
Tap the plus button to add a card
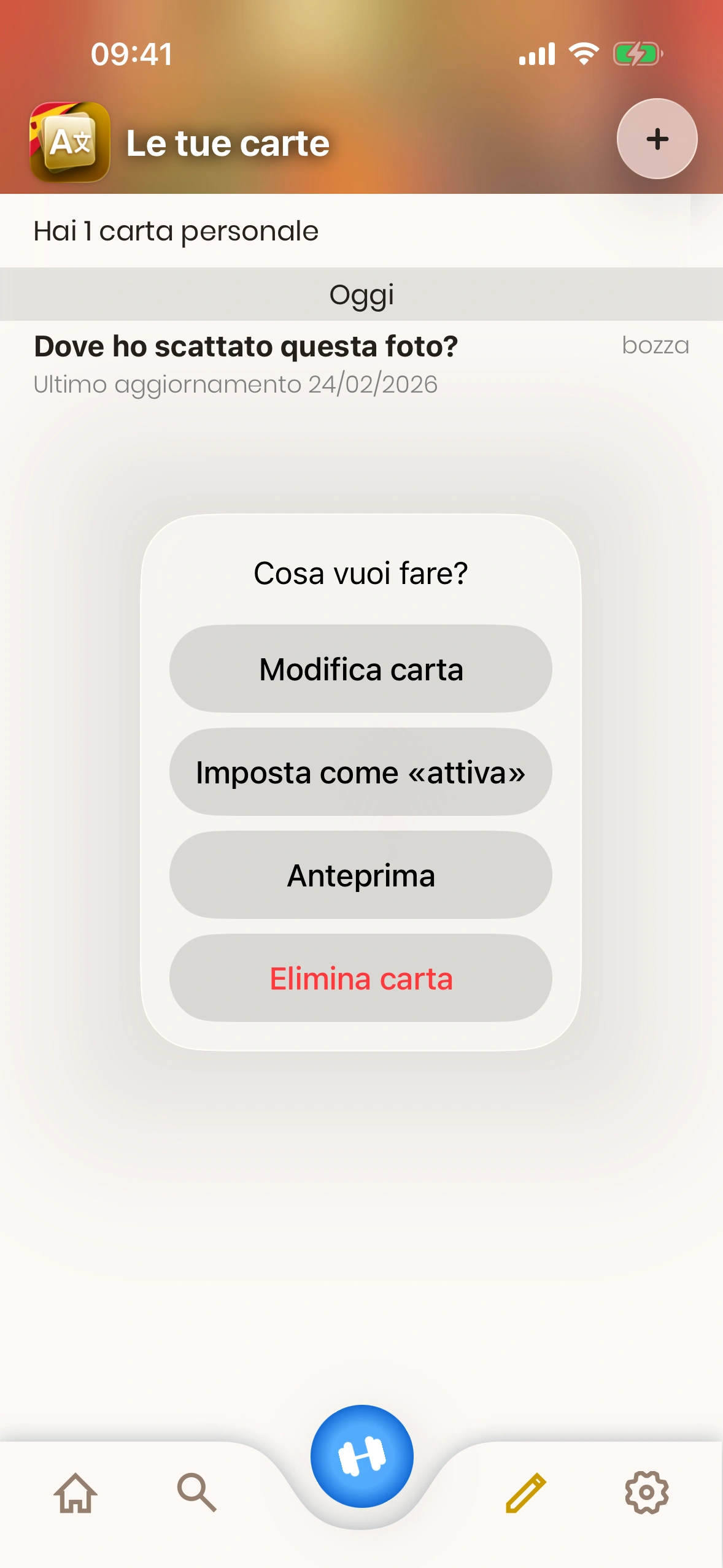[x=657, y=139]
